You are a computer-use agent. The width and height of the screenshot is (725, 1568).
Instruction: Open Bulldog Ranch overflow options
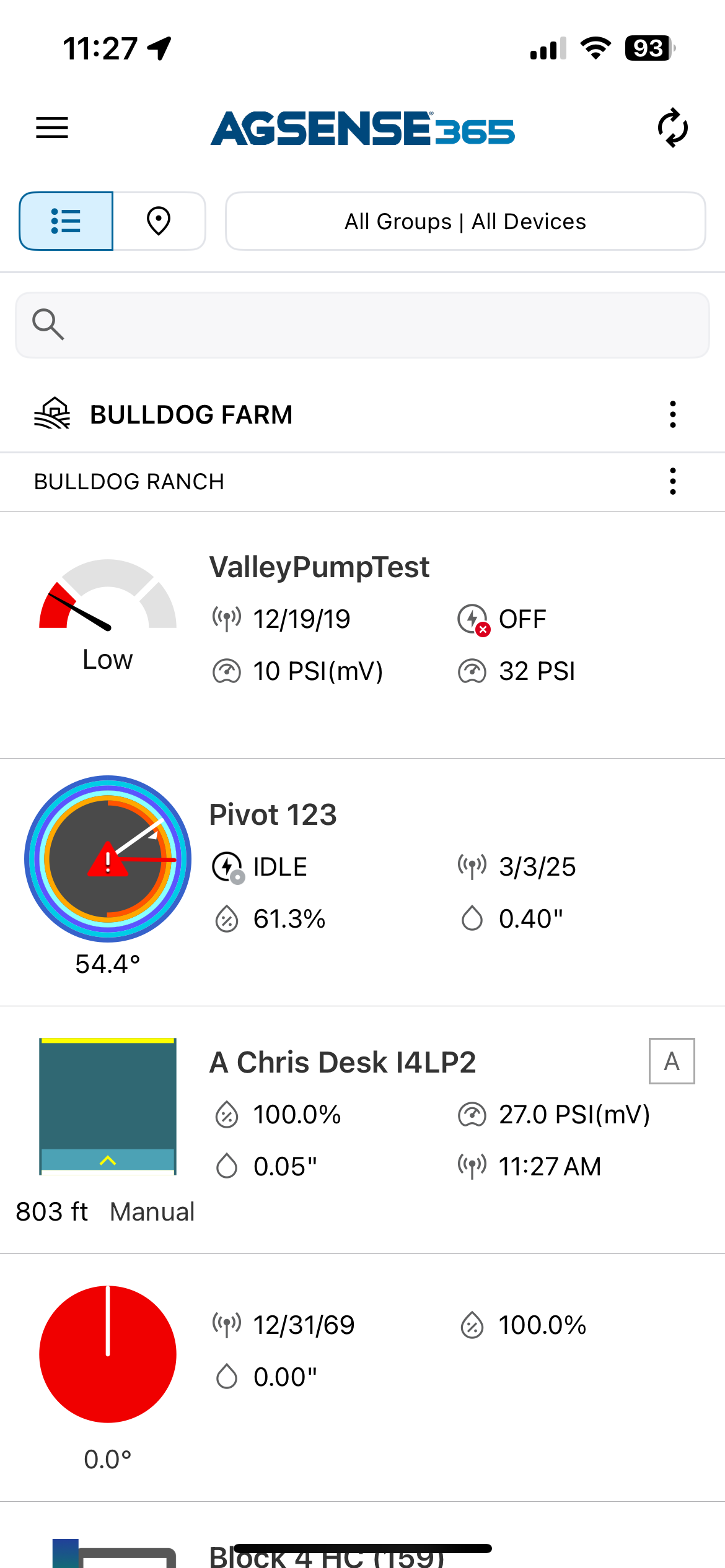pyautogui.click(x=672, y=481)
